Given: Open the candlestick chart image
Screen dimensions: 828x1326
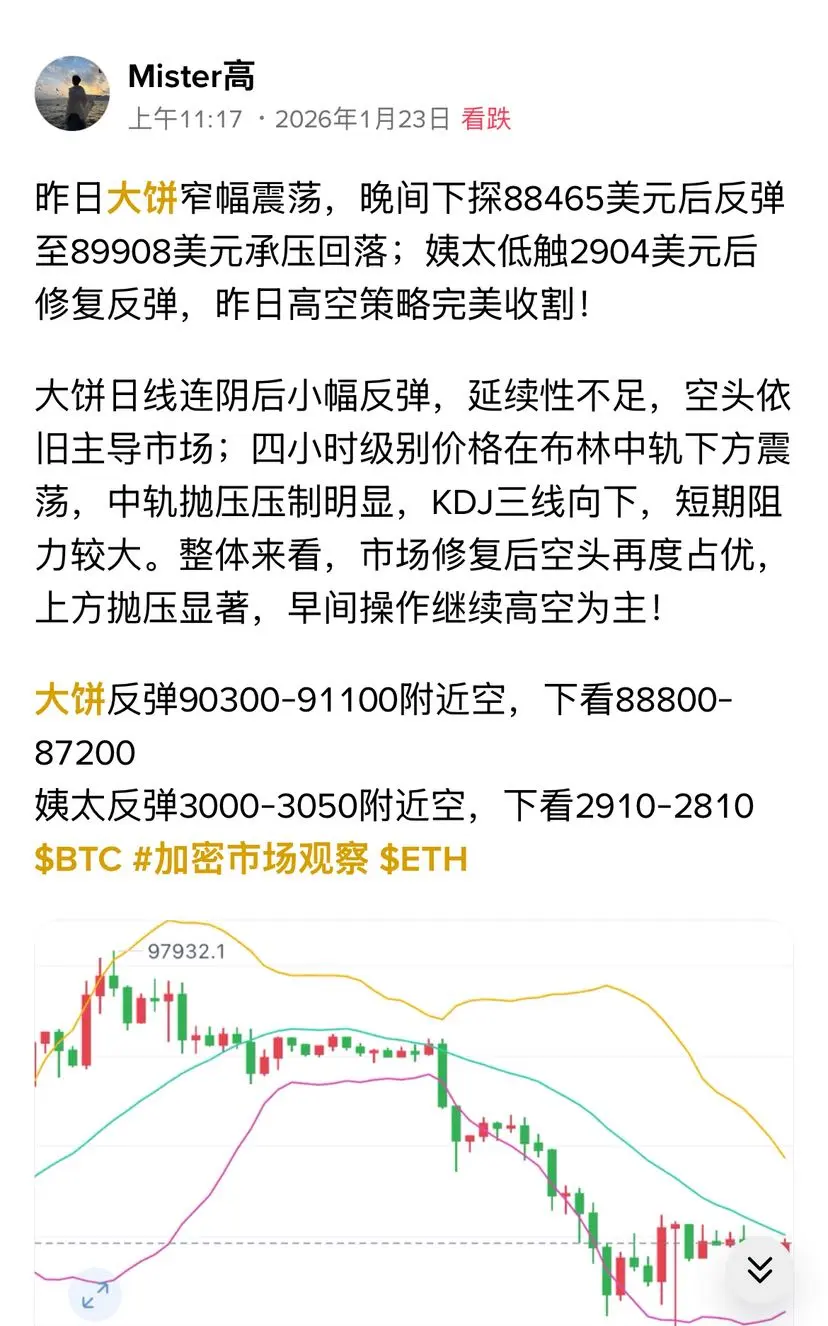Looking at the screenshot, I should click(414, 1123).
